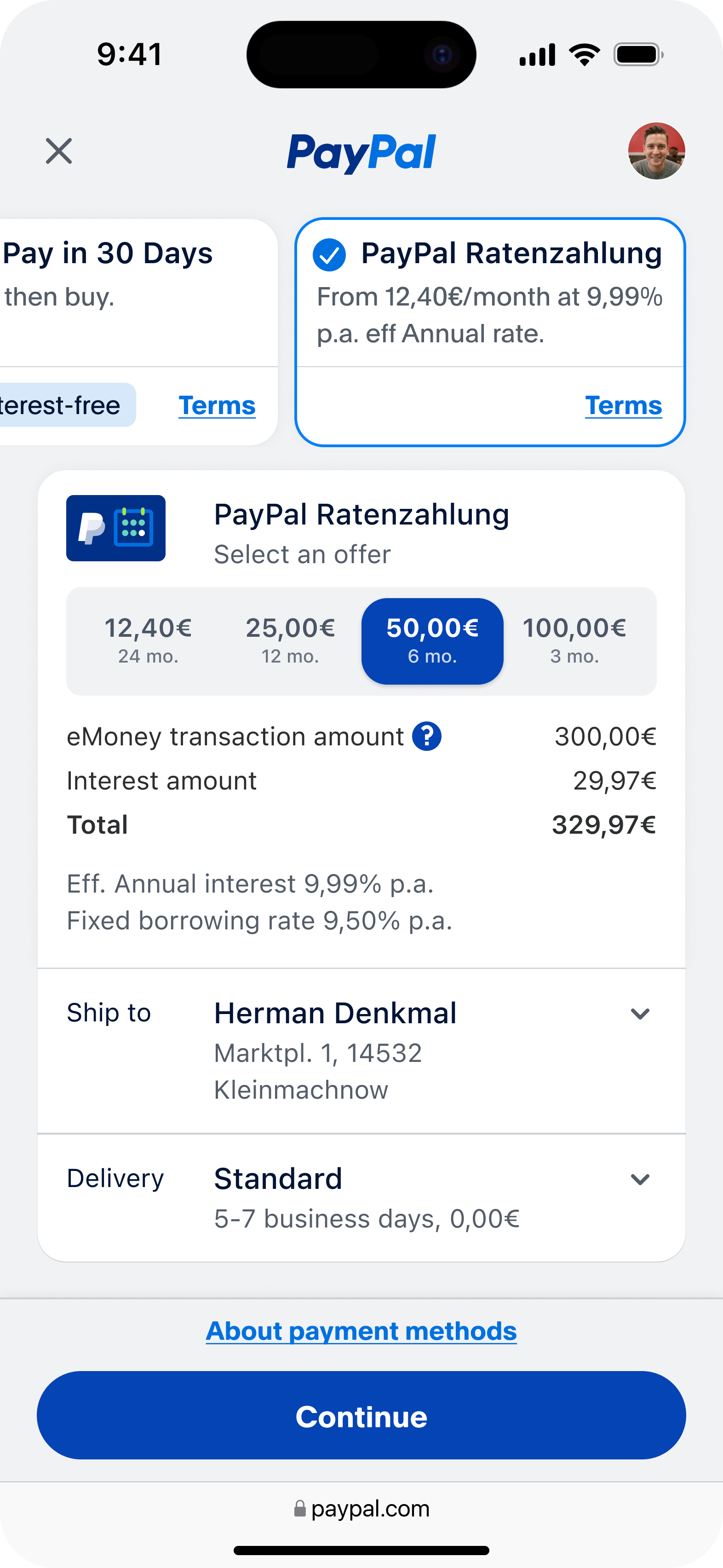Open About payment methods link
Viewport: 723px width, 1568px height.
[x=361, y=1331]
